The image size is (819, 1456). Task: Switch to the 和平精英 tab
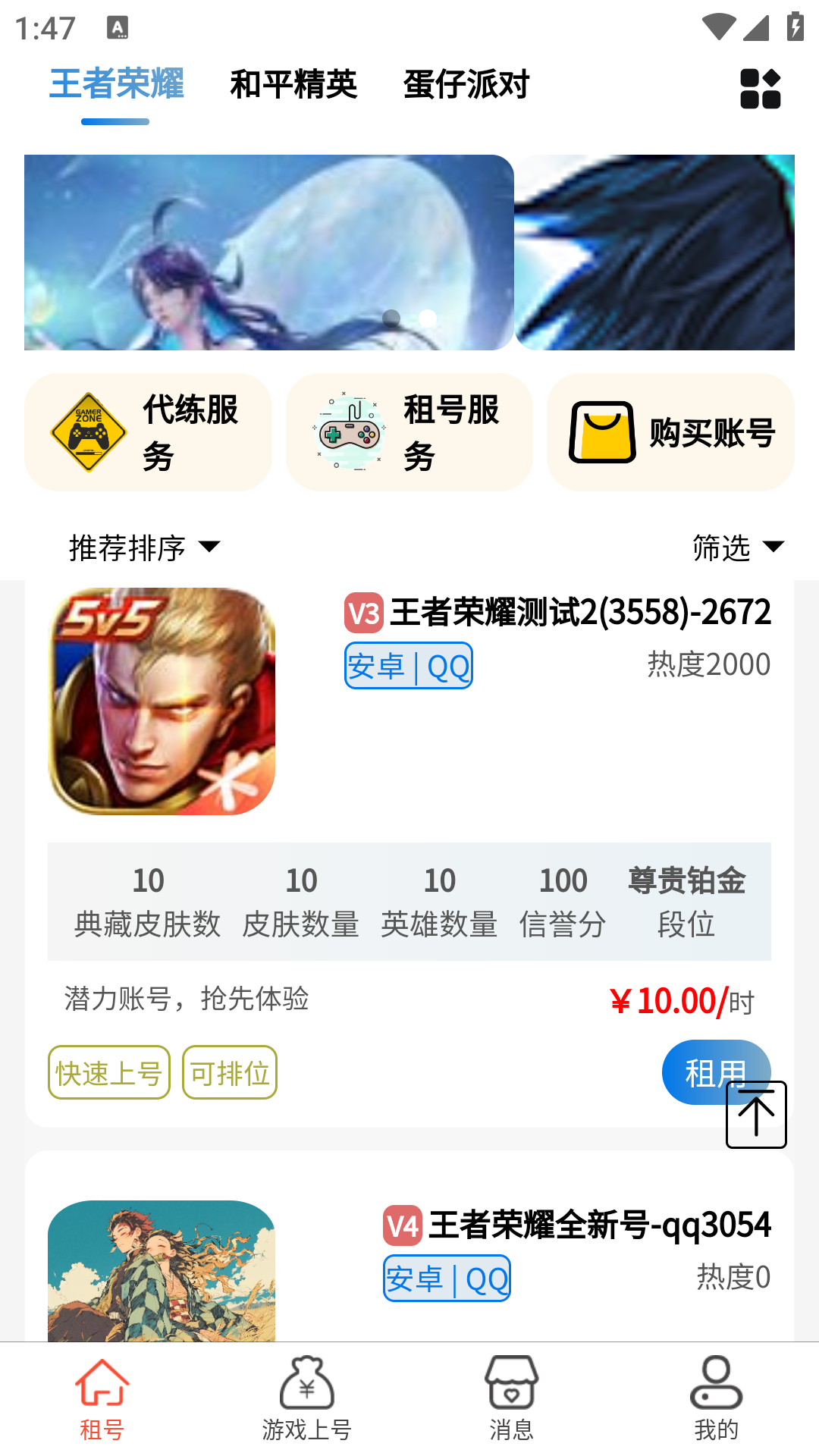(293, 84)
